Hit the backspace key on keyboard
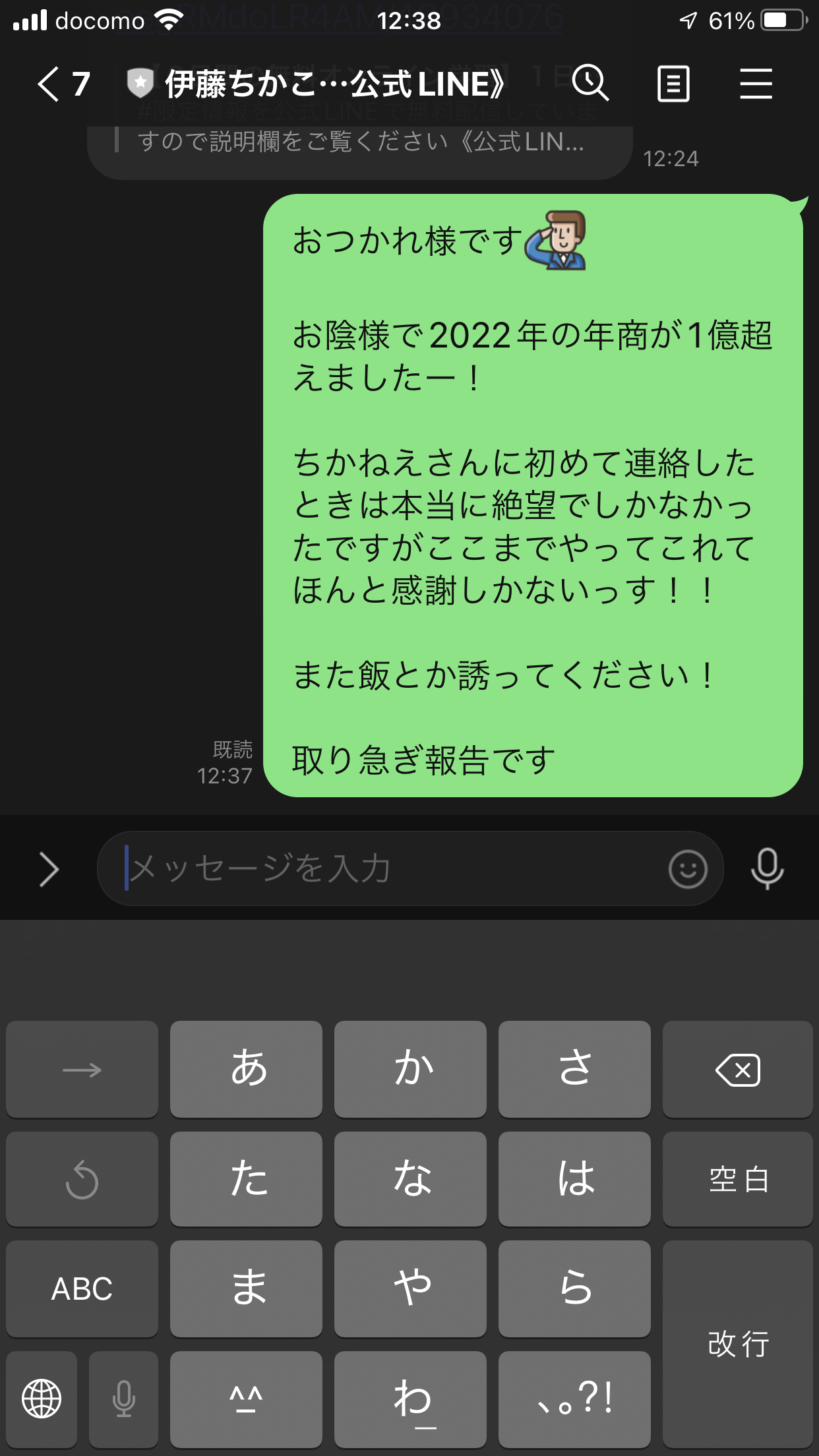 (x=737, y=1070)
